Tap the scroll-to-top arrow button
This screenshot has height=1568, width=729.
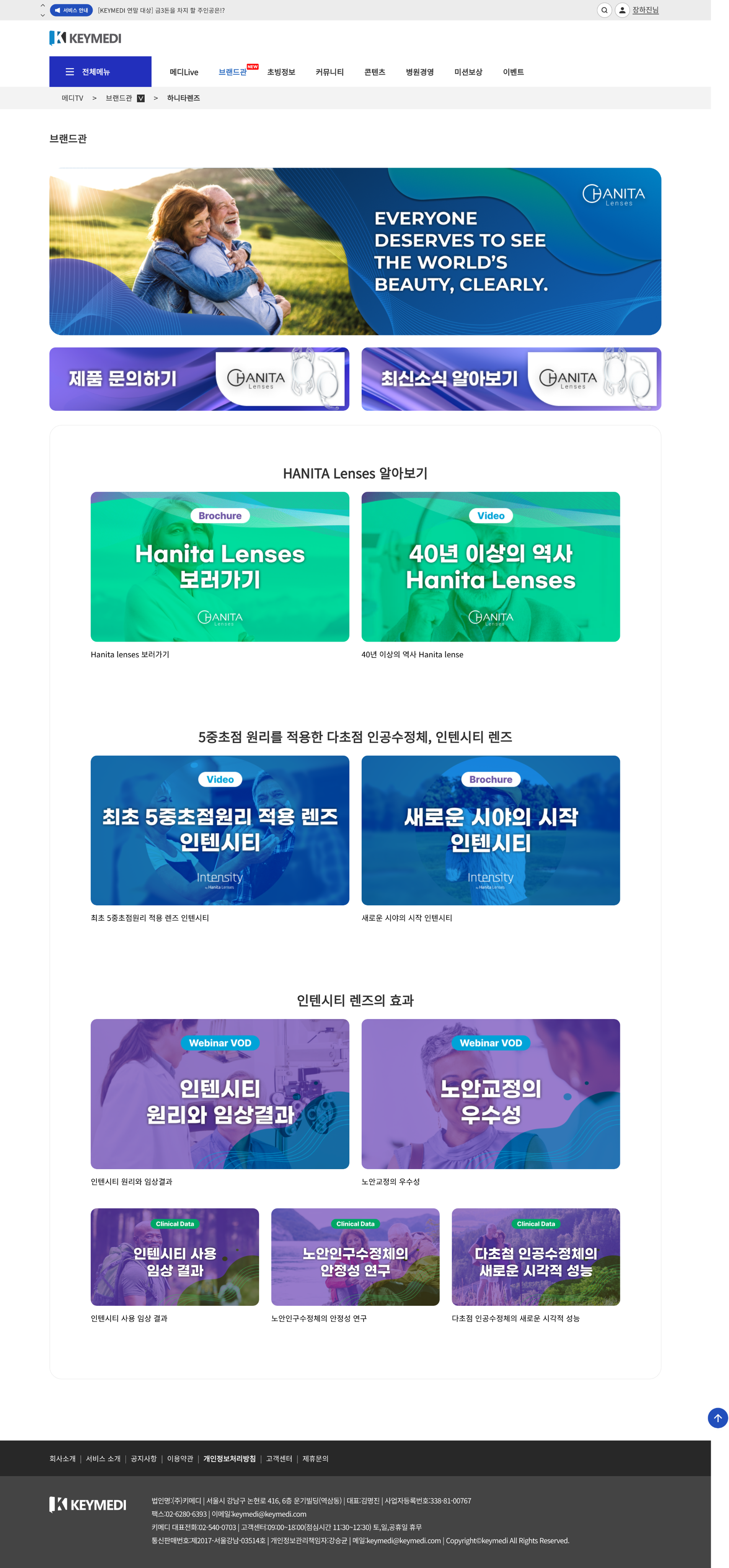[x=718, y=1418]
